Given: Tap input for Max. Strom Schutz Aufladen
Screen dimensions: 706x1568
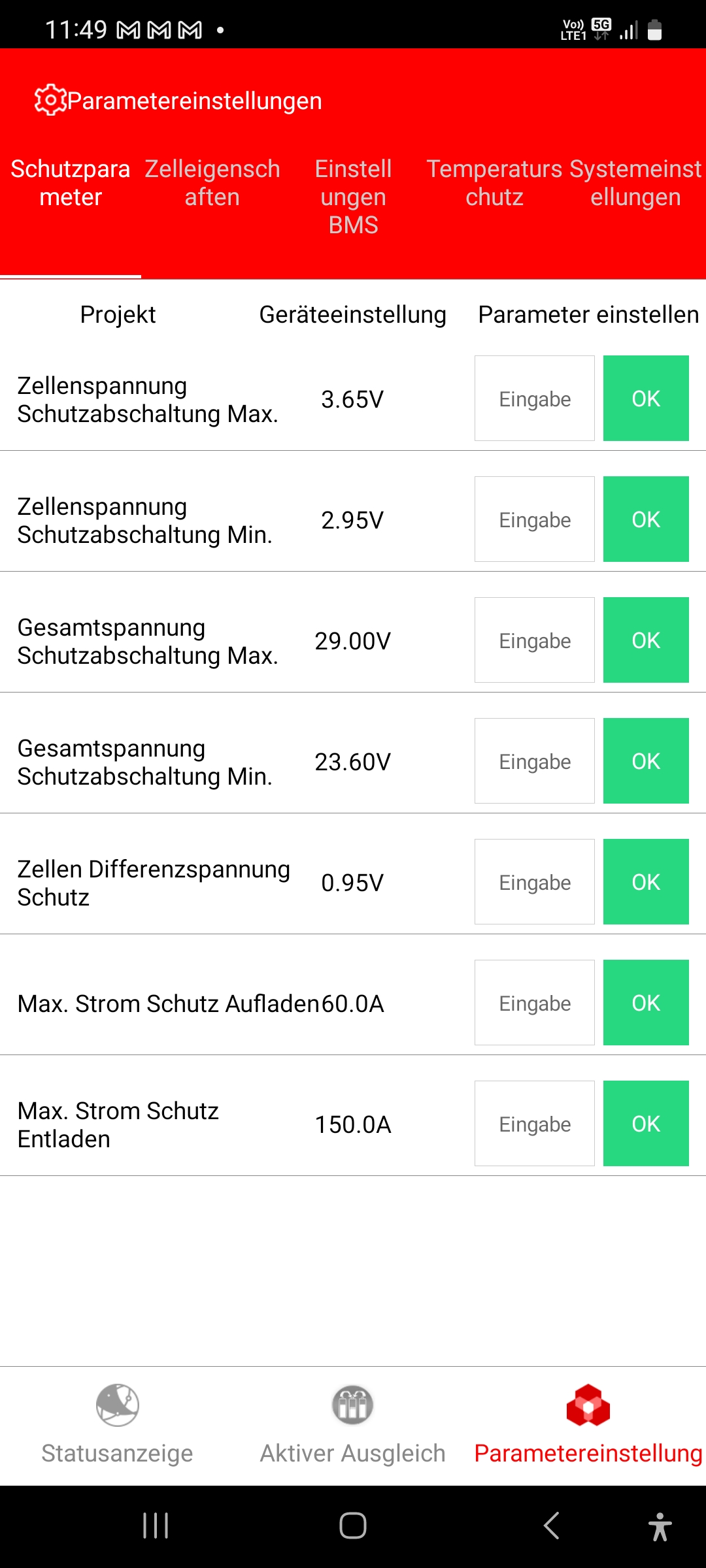Looking at the screenshot, I should 535,1003.
